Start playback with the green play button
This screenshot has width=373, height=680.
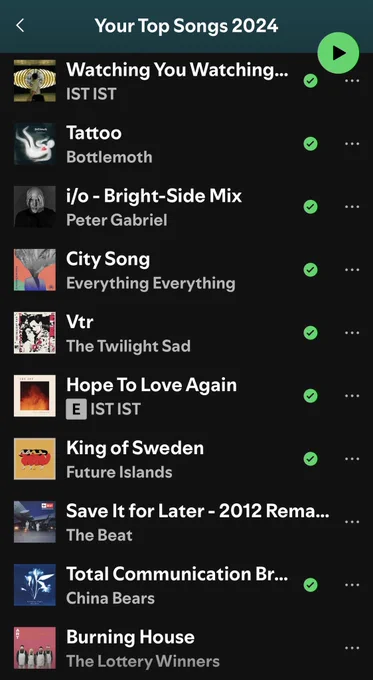[x=338, y=53]
